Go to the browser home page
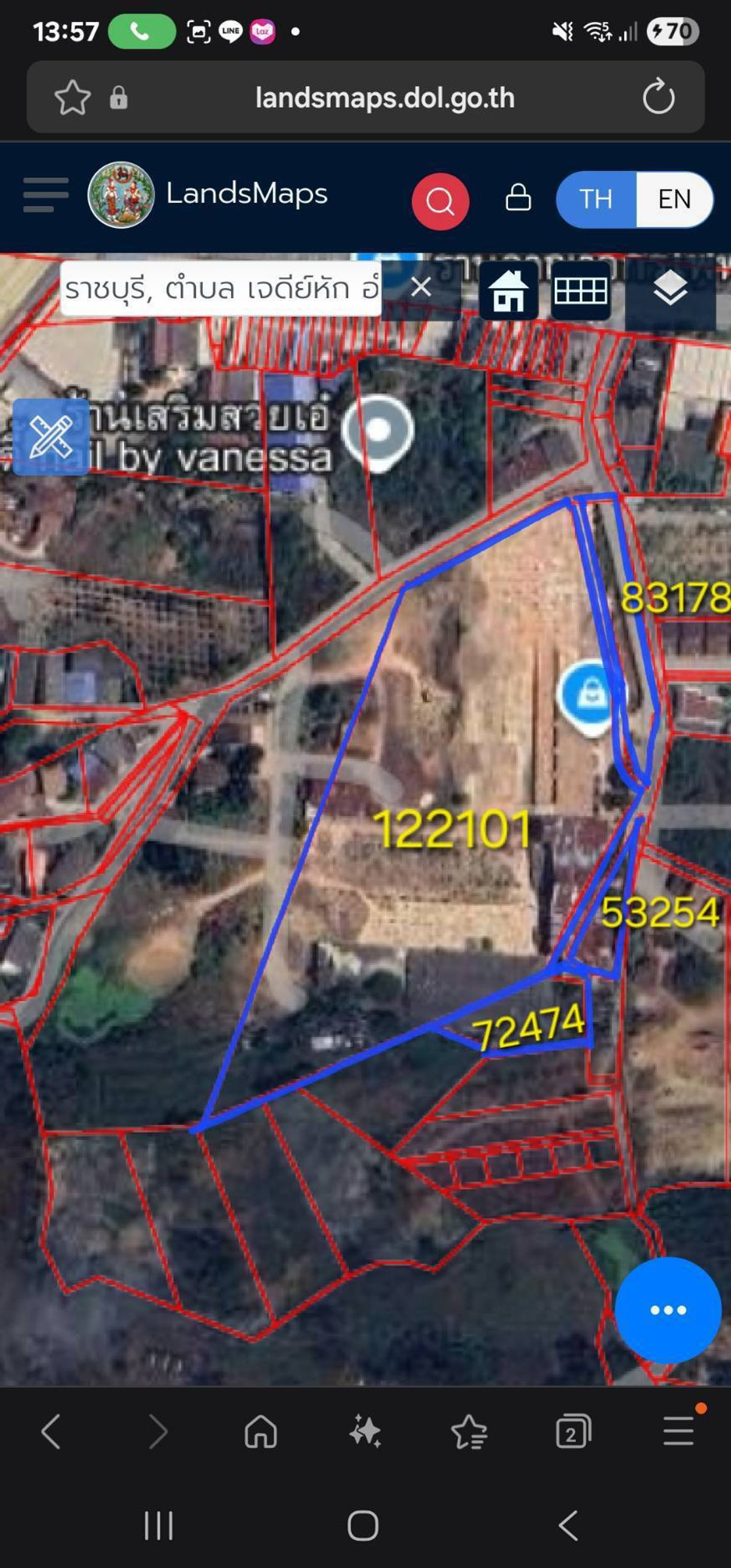This screenshot has height=1568, width=731. tap(261, 1431)
